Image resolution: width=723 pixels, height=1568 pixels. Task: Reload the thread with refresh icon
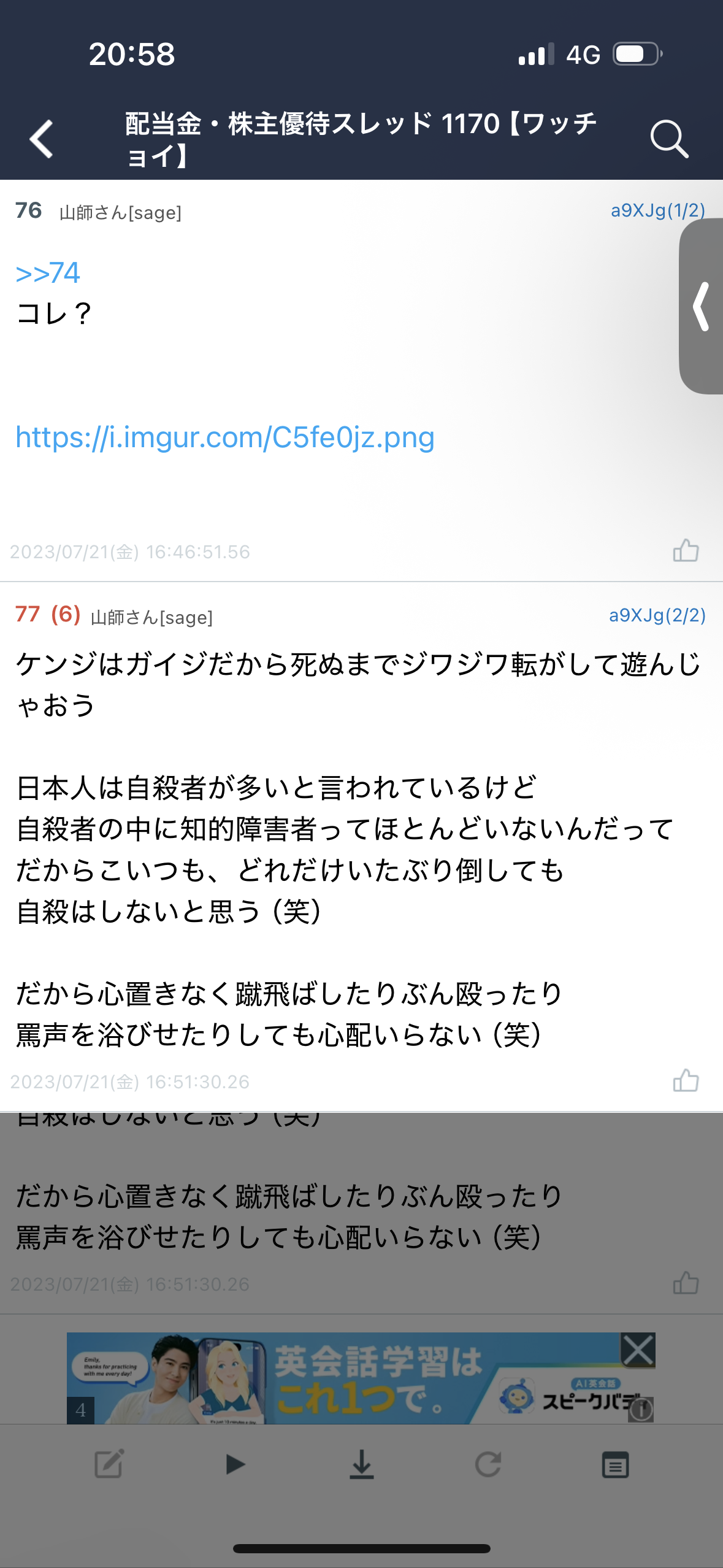coord(488,1464)
